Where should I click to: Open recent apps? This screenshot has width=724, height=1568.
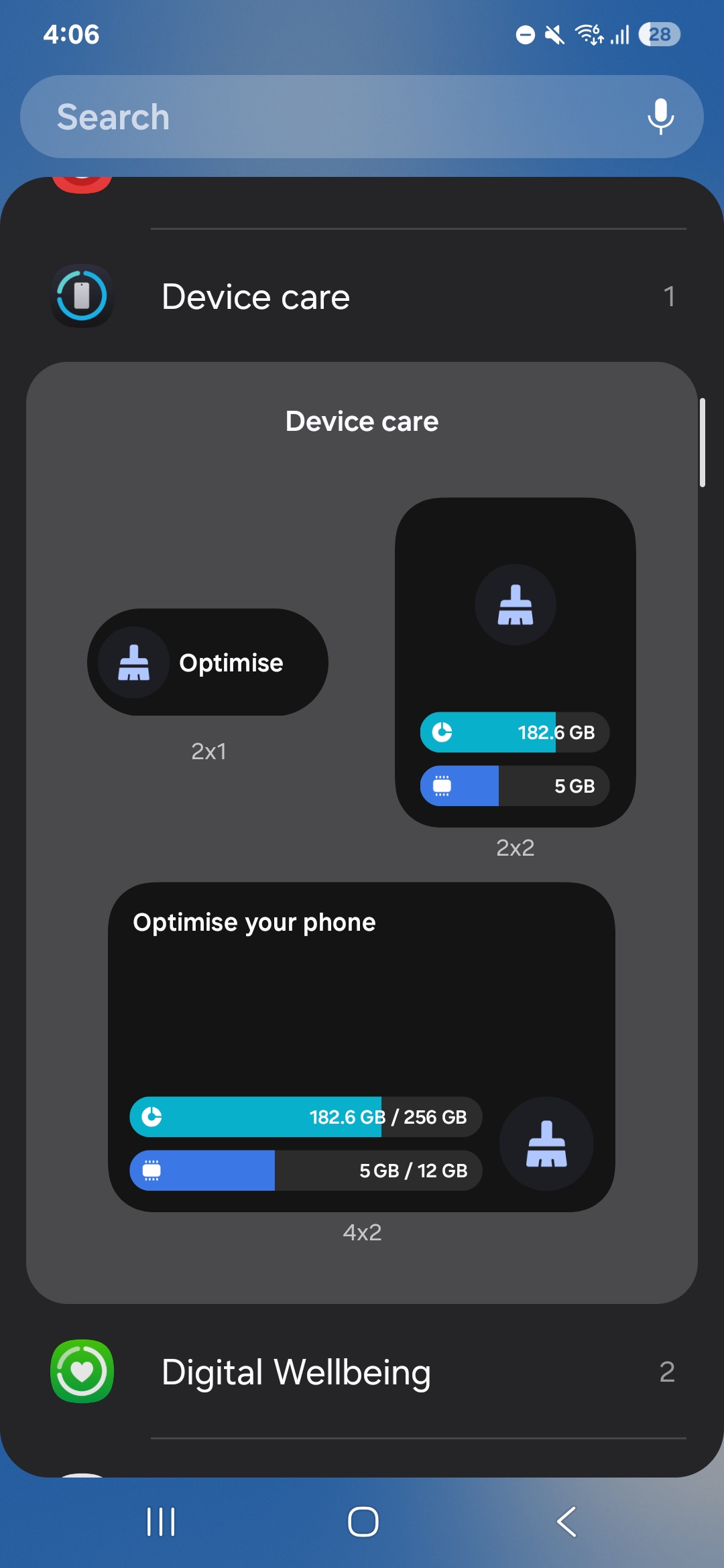(161, 1521)
